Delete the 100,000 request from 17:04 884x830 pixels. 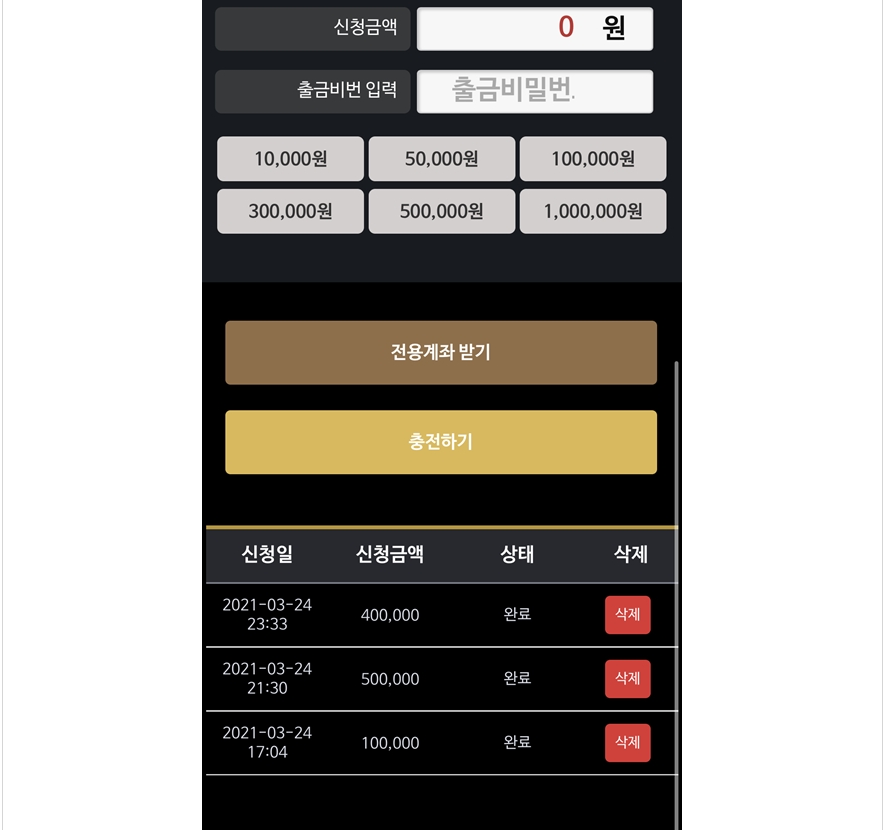tap(627, 743)
